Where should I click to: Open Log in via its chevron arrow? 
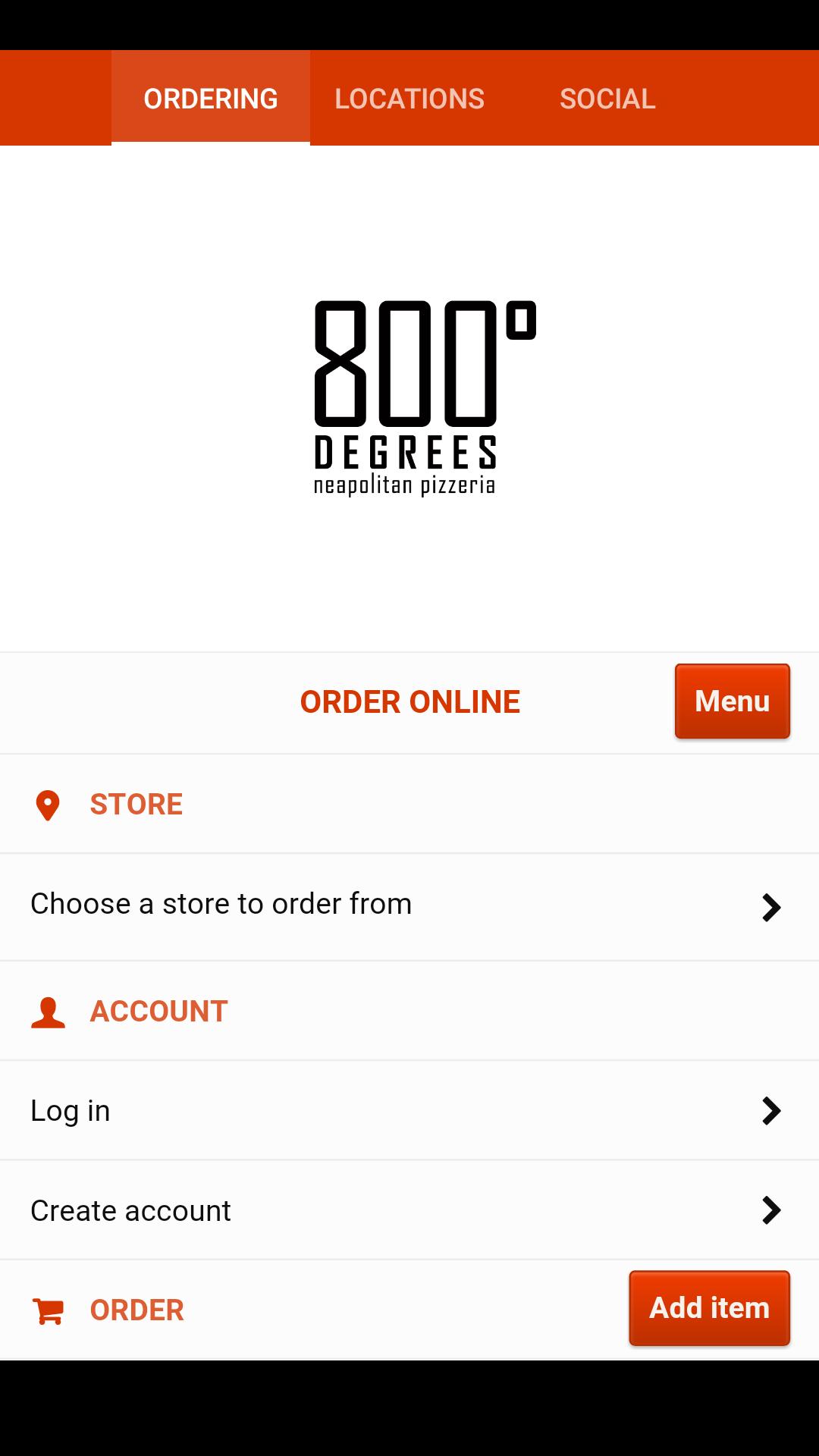[772, 1110]
